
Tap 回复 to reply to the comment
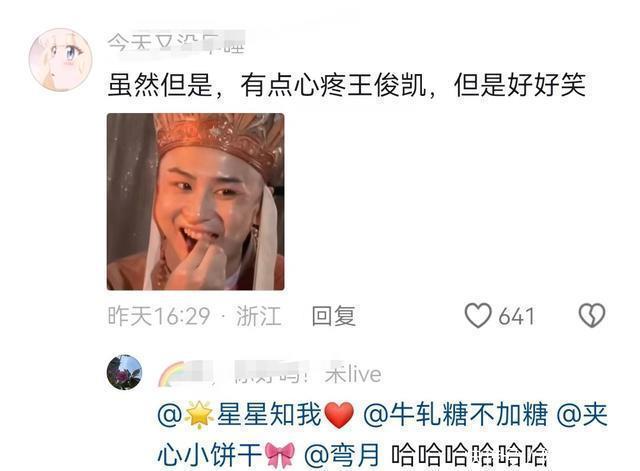click(334, 316)
